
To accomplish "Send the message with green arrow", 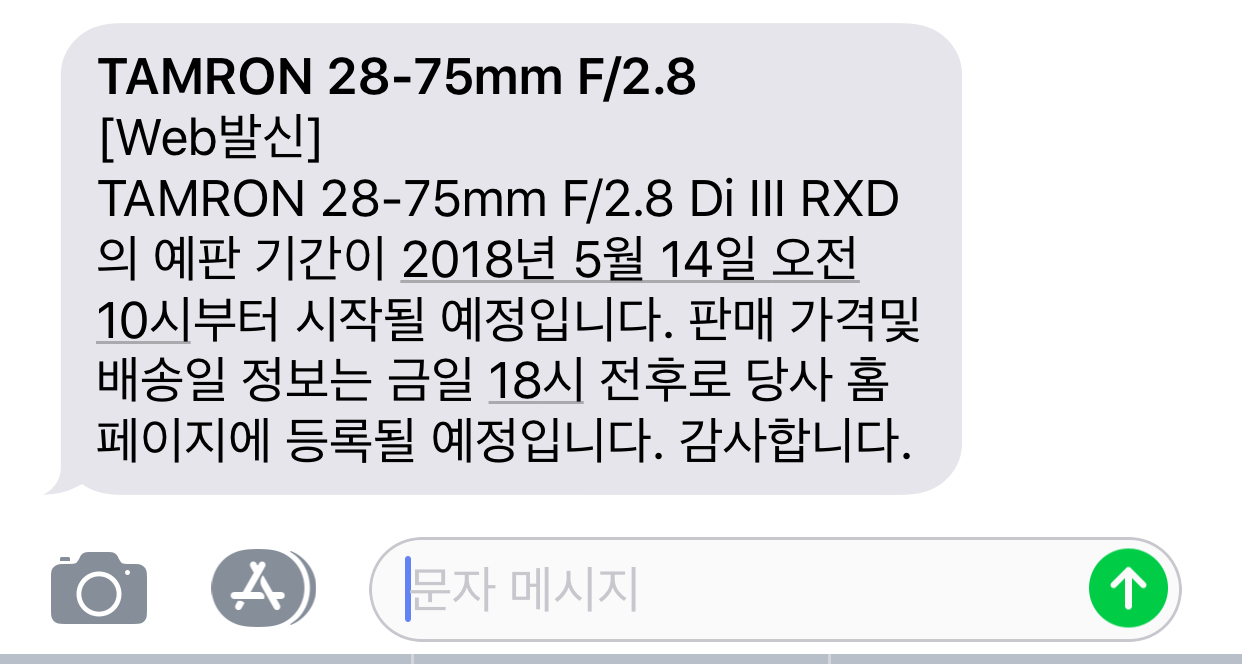I will point(1128,589).
